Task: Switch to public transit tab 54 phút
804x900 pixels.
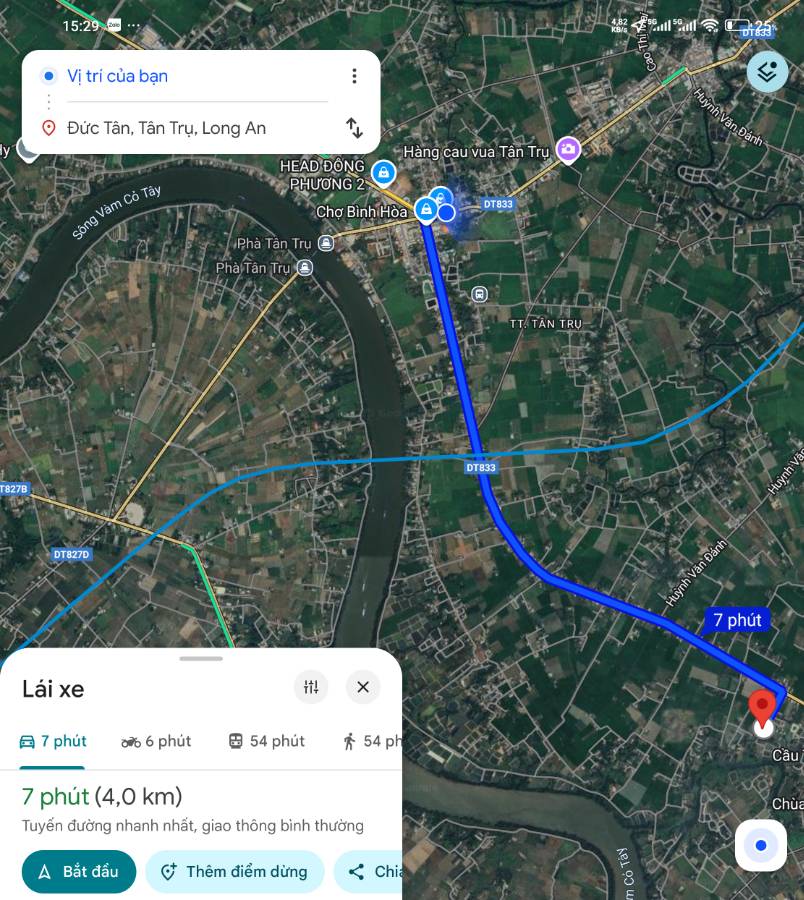Action: click(x=266, y=741)
